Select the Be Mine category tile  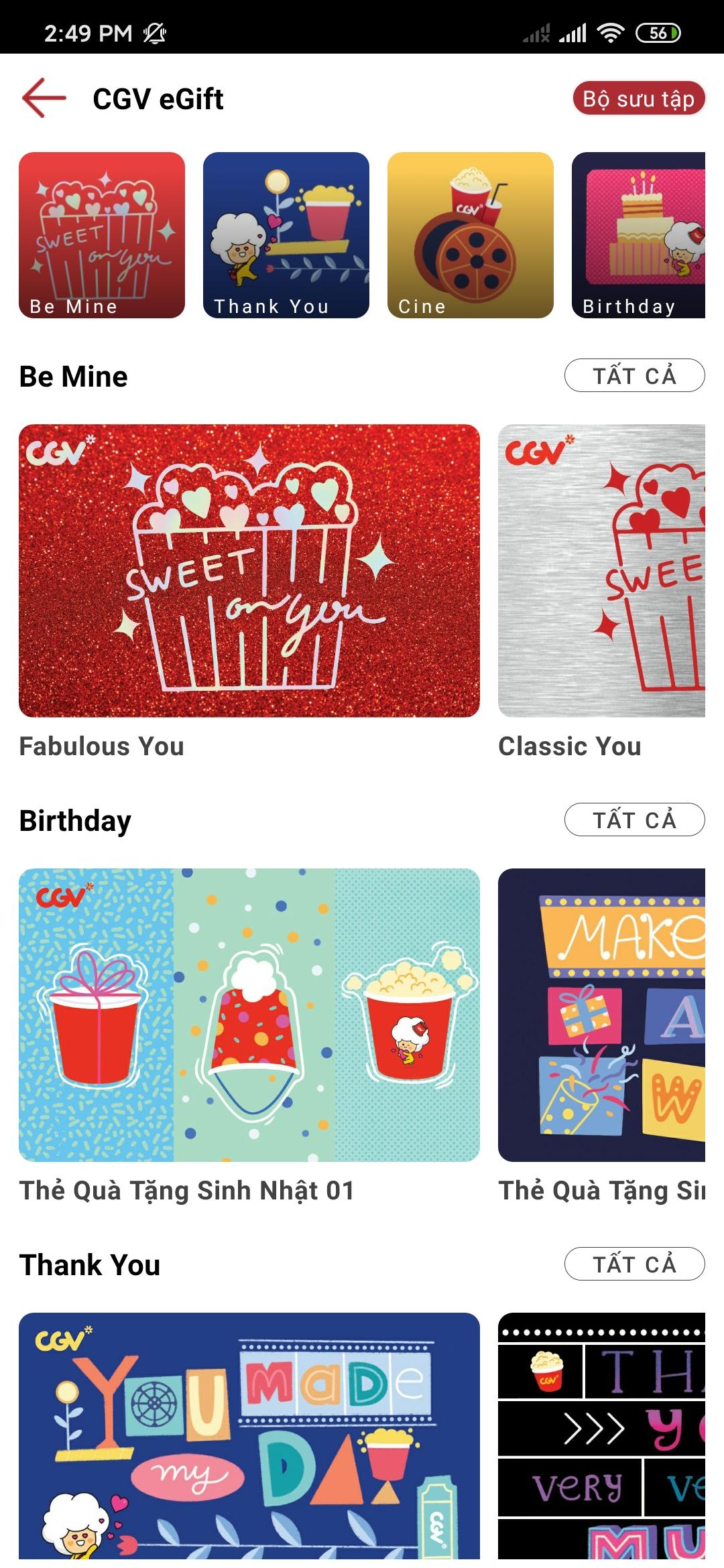click(102, 235)
